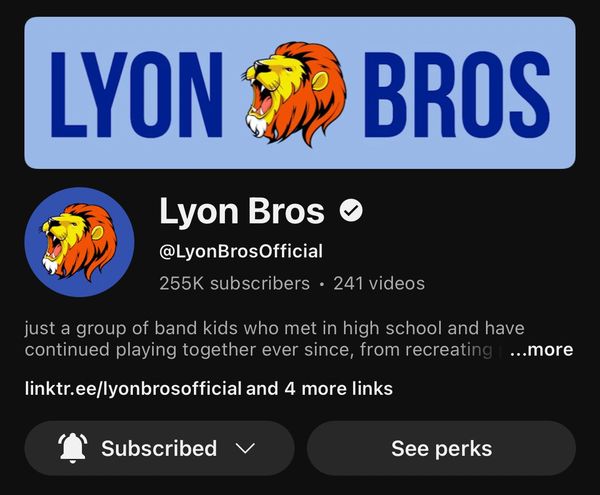Expand the channel description with ...more
The height and width of the screenshot is (495, 600).
[x=542, y=350]
